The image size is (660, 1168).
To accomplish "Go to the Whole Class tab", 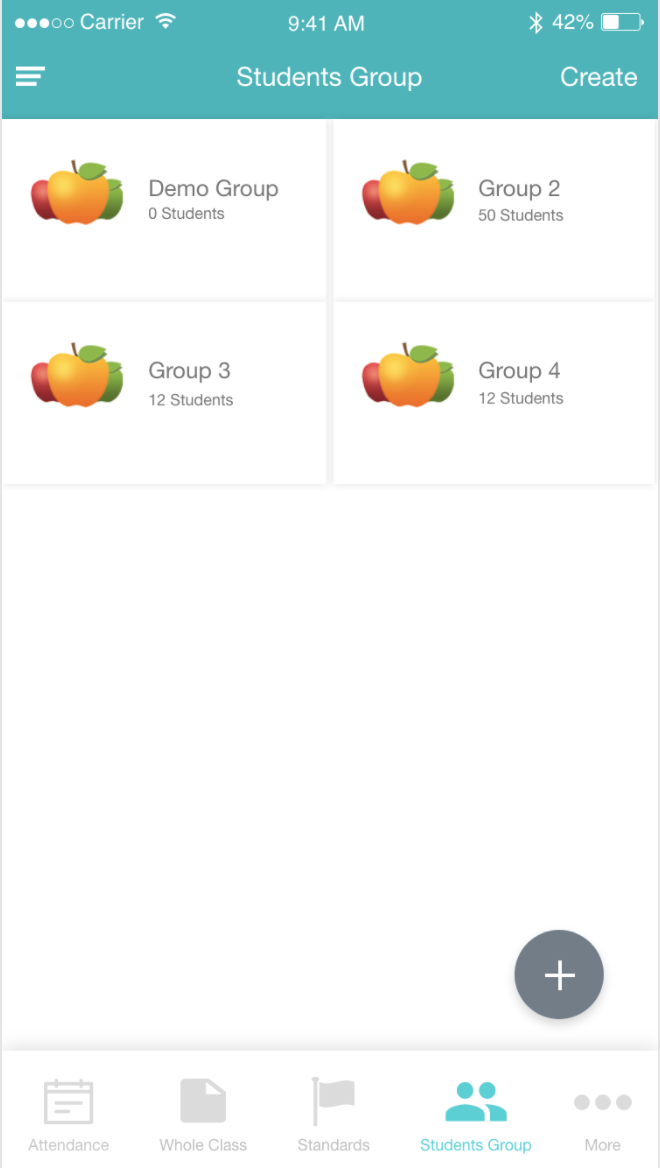I will [203, 1114].
